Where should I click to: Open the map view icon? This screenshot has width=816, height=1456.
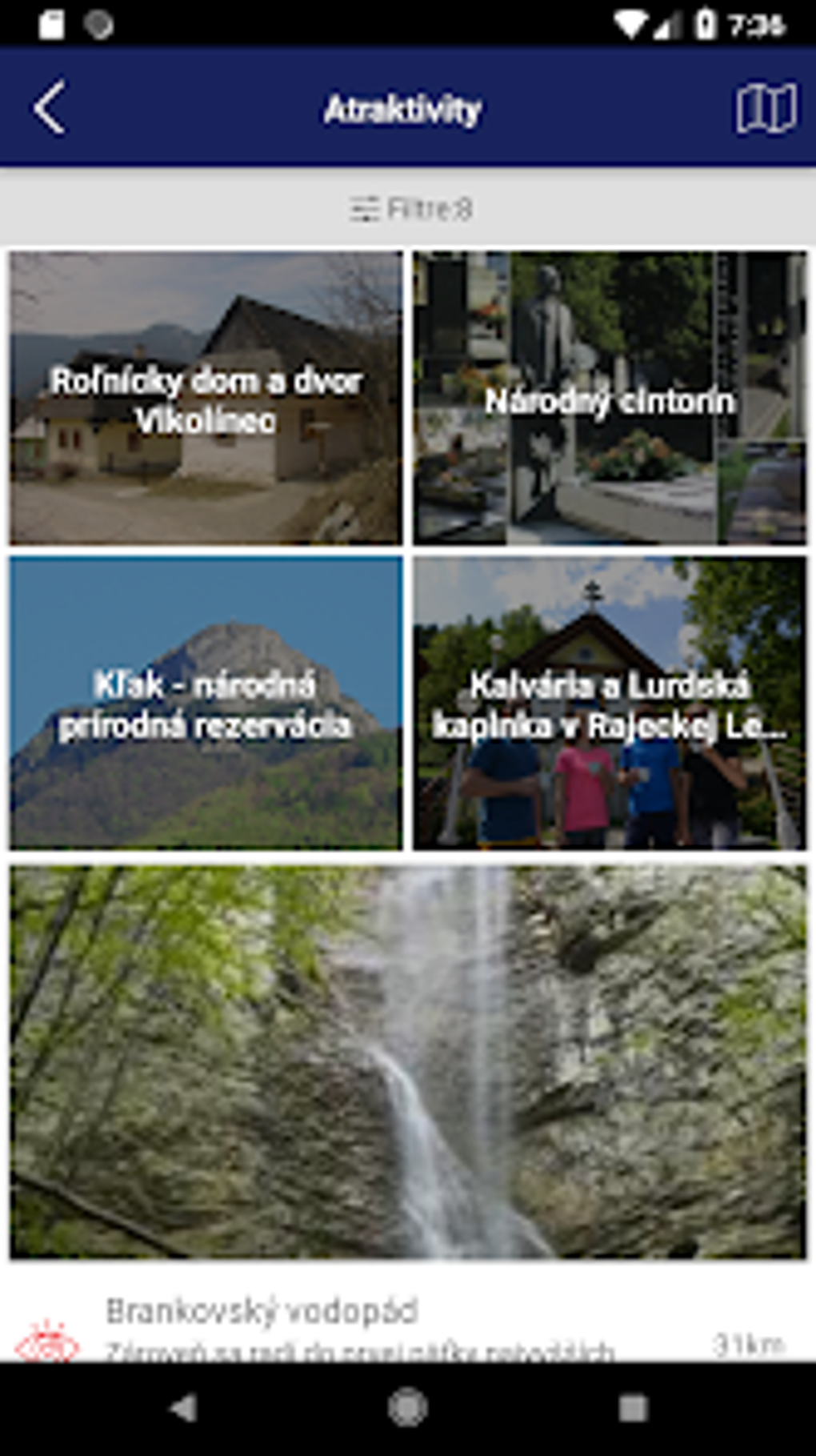click(x=765, y=107)
